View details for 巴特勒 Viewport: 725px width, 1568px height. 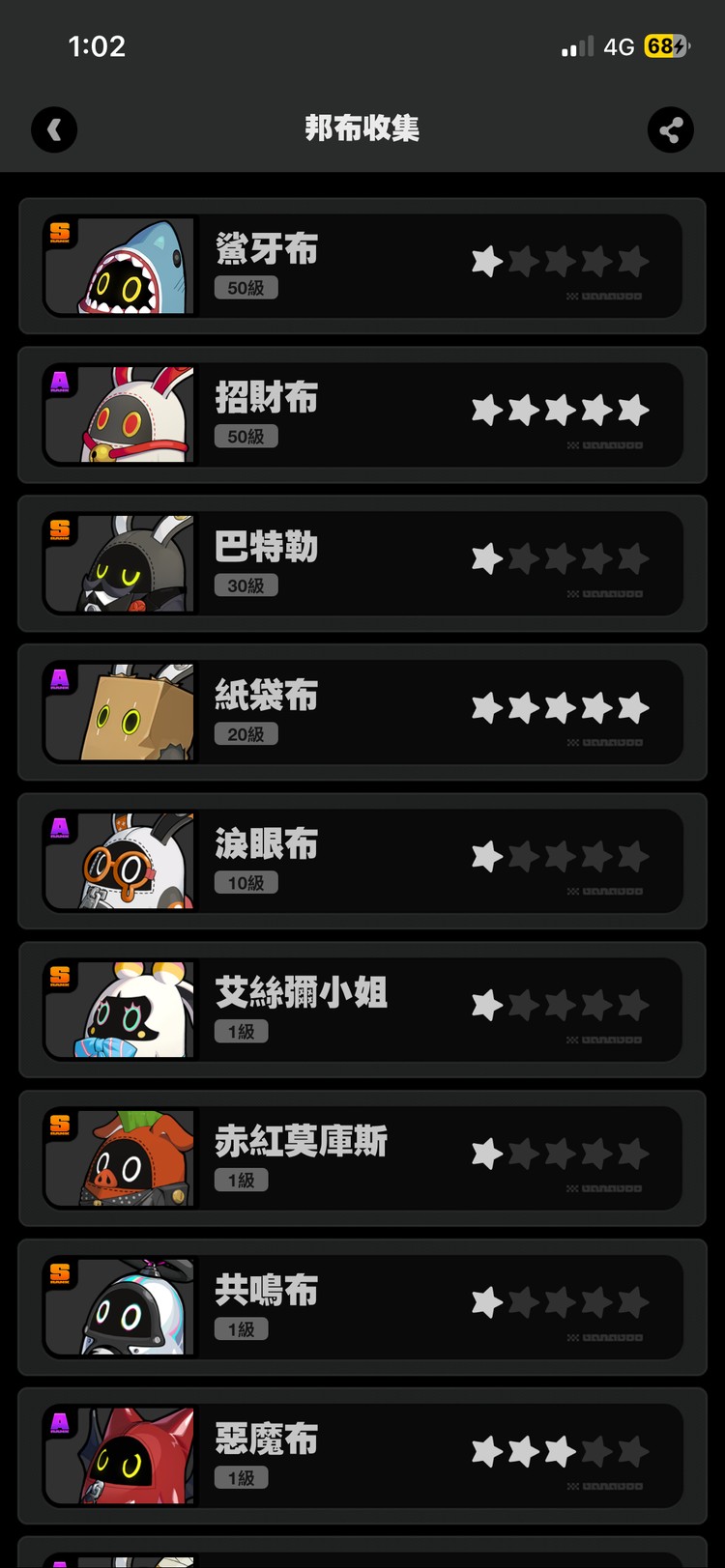362,564
